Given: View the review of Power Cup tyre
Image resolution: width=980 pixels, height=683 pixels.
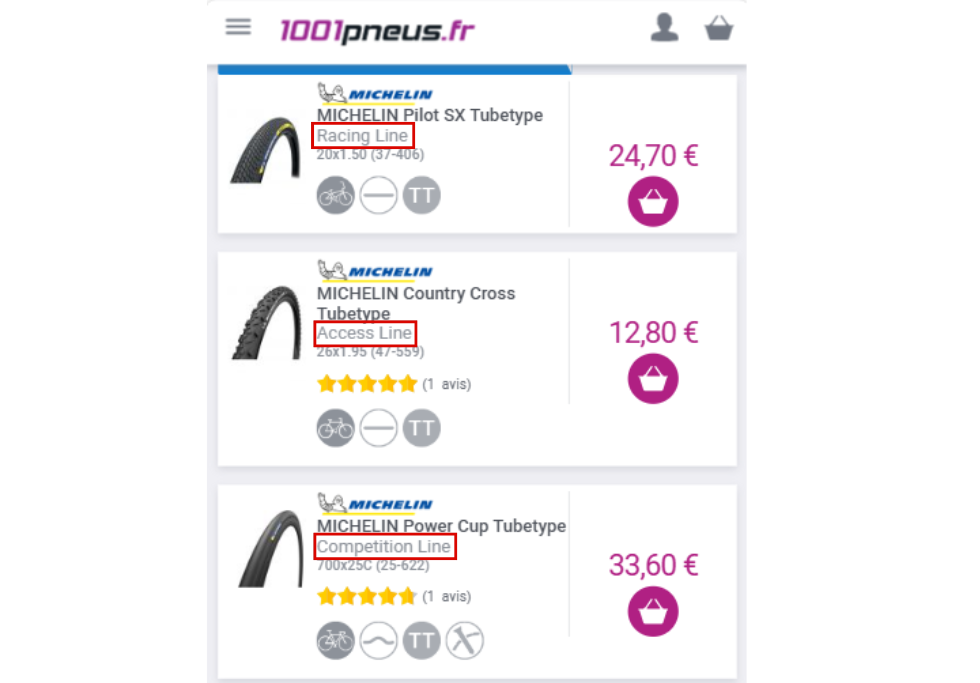Looking at the screenshot, I should click(x=445, y=597).
